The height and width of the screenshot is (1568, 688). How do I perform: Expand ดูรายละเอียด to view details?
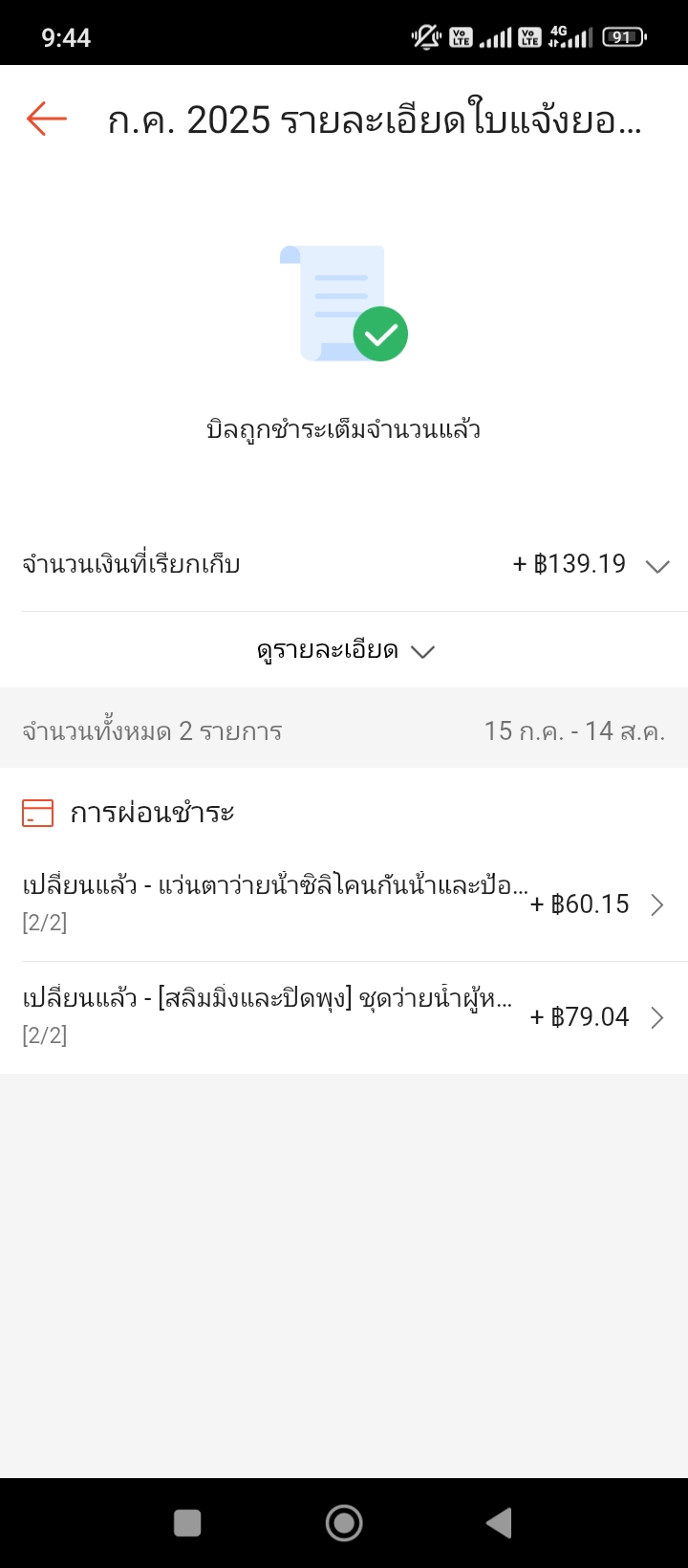click(x=345, y=651)
